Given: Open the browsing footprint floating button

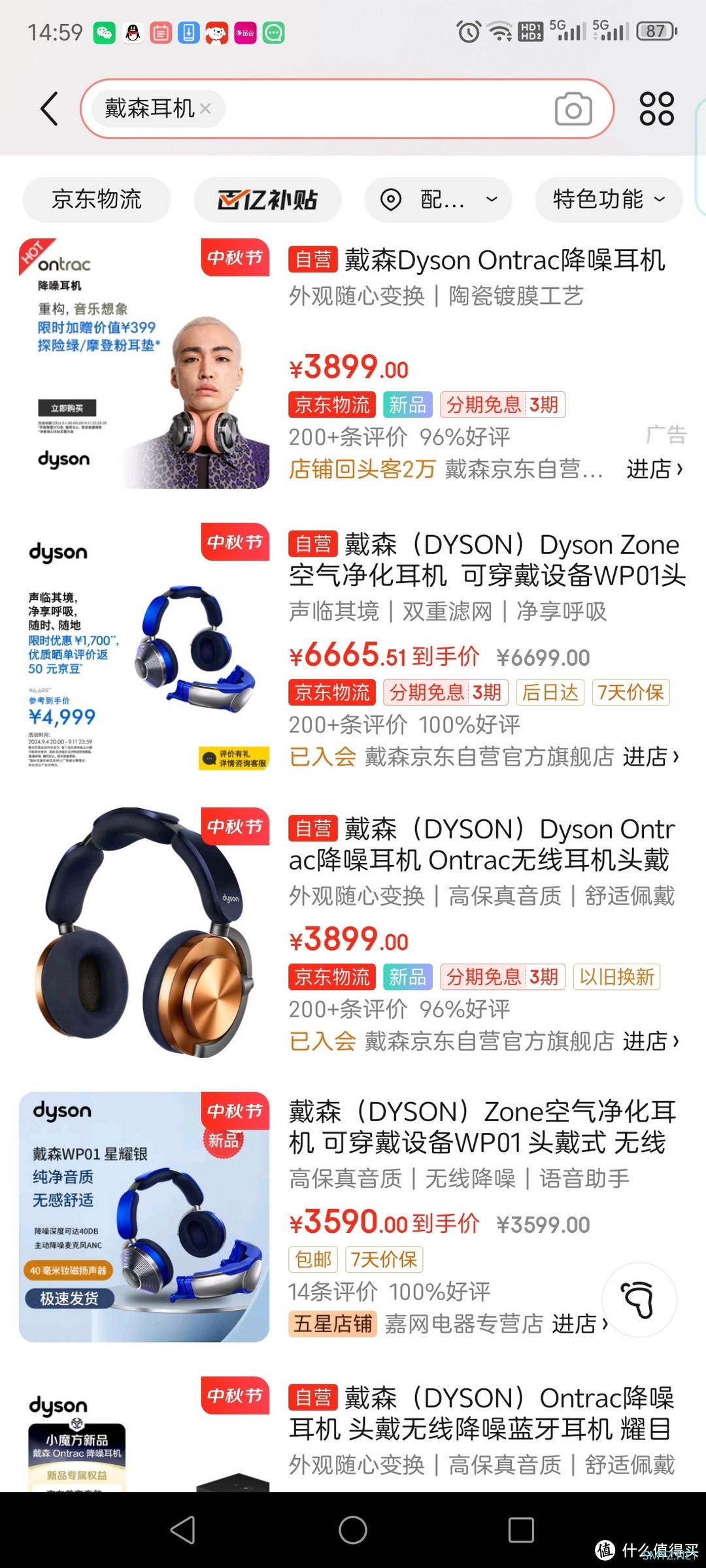Looking at the screenshot, I should tap(639, 1300).
